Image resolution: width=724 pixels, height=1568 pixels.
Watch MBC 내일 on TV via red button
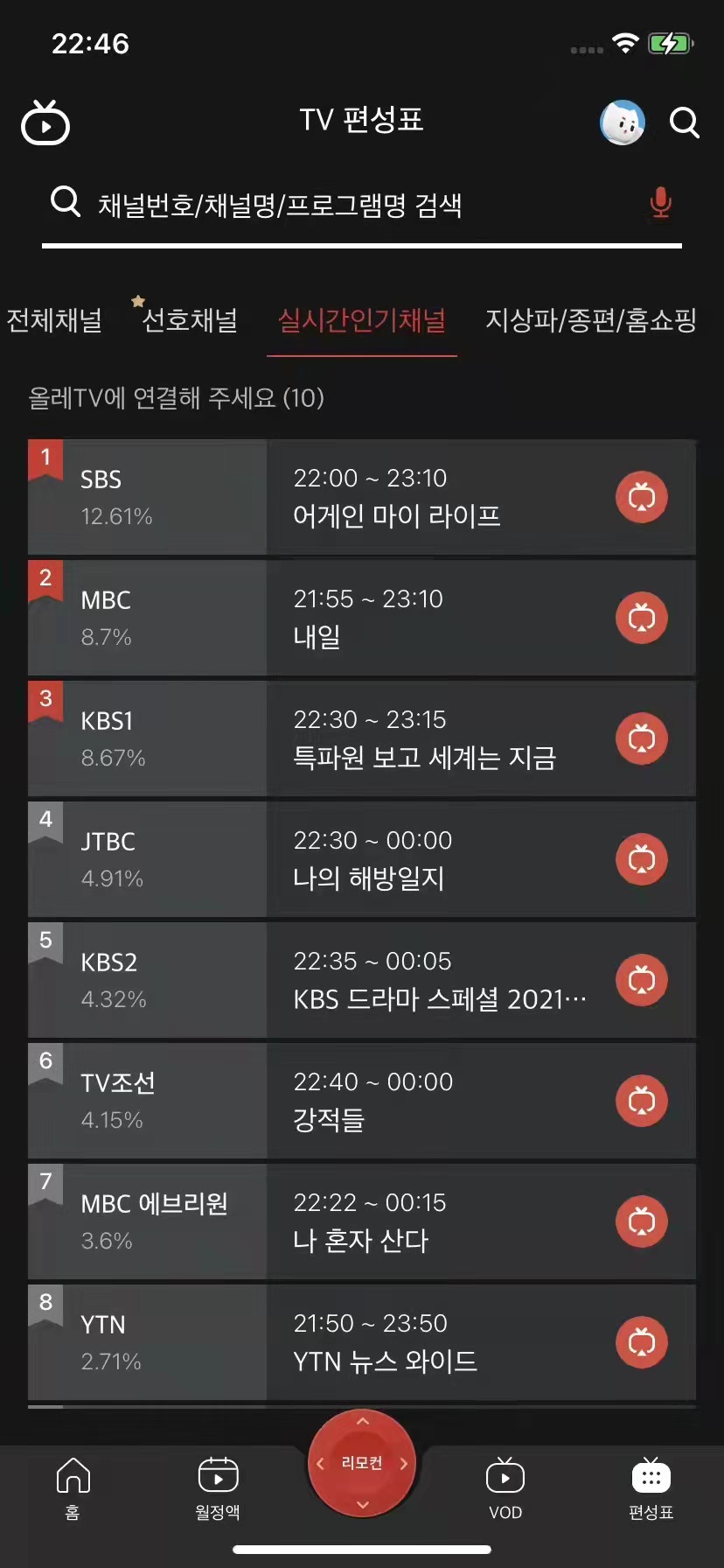tap(642, 618)
